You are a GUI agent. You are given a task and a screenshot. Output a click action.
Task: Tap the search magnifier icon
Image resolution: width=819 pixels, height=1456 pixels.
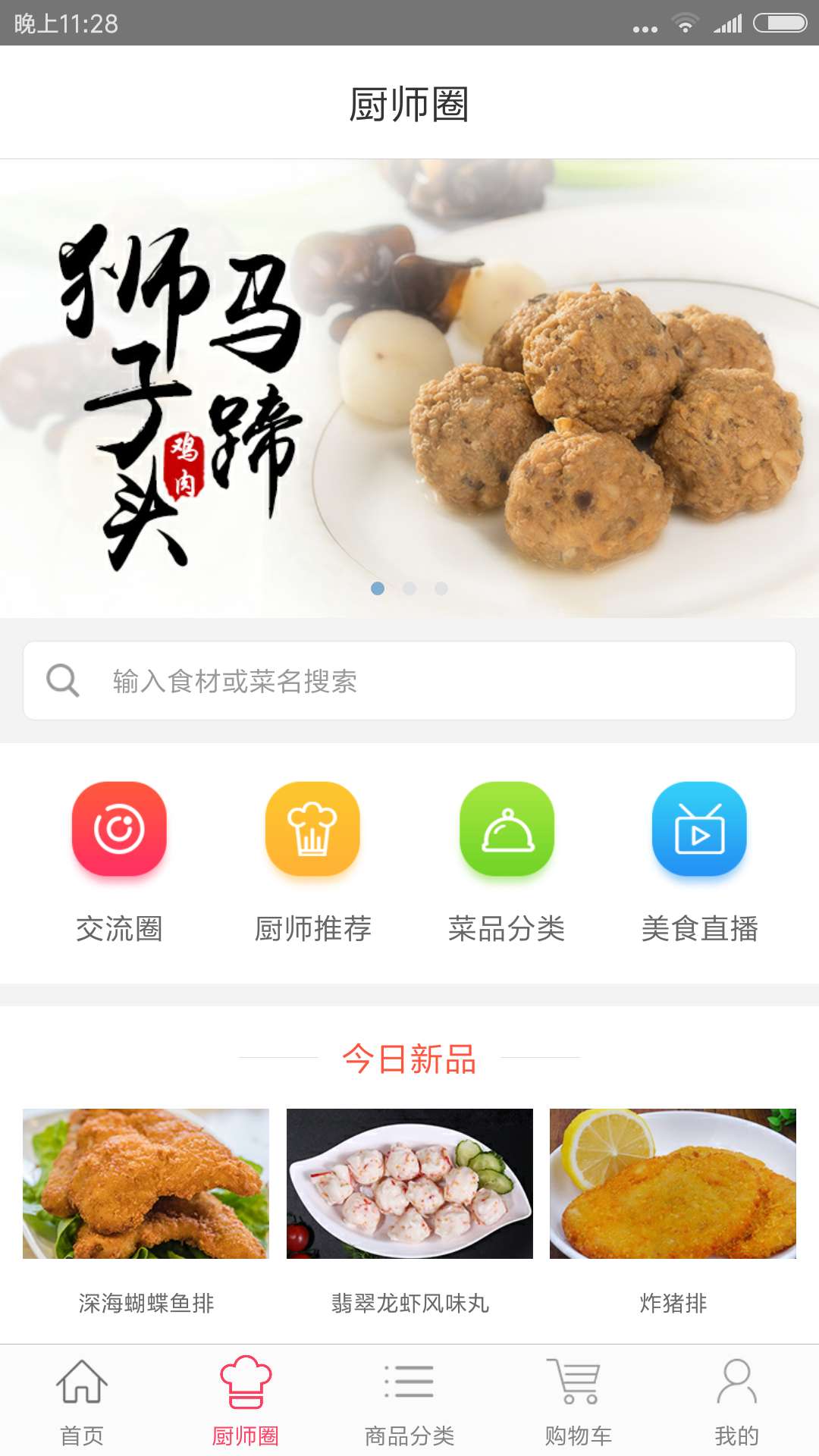pyautogui.click(x=64, y=680)
